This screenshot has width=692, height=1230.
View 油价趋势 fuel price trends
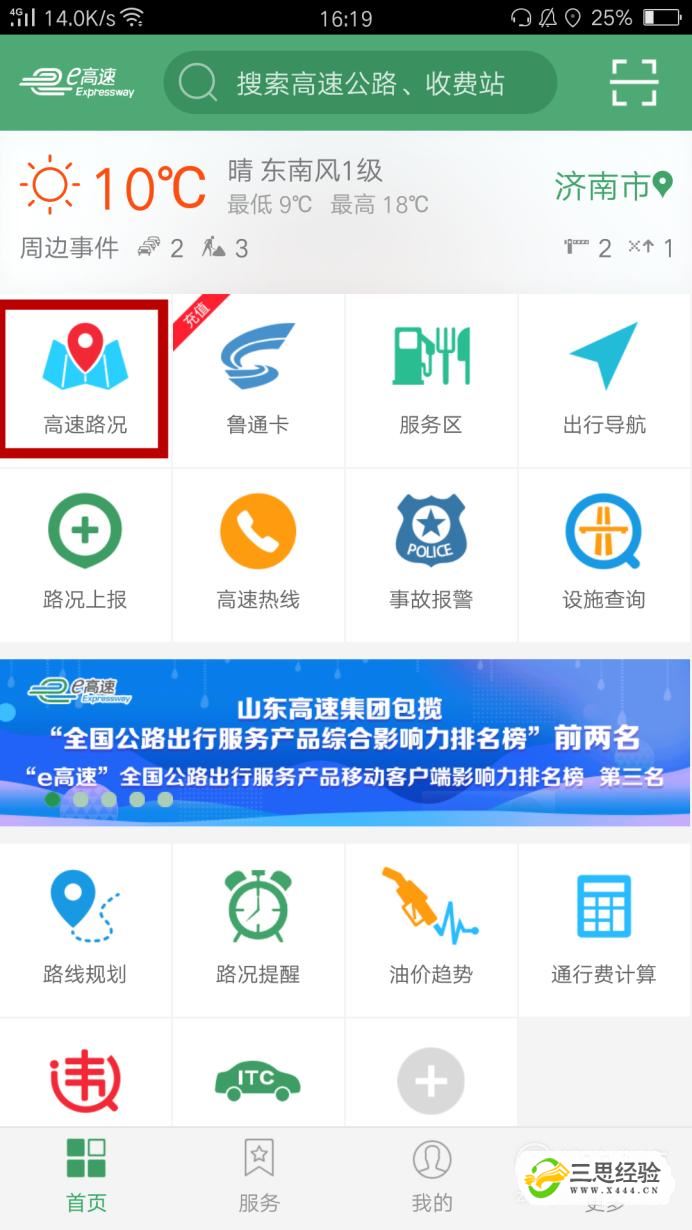click(431, 927)
